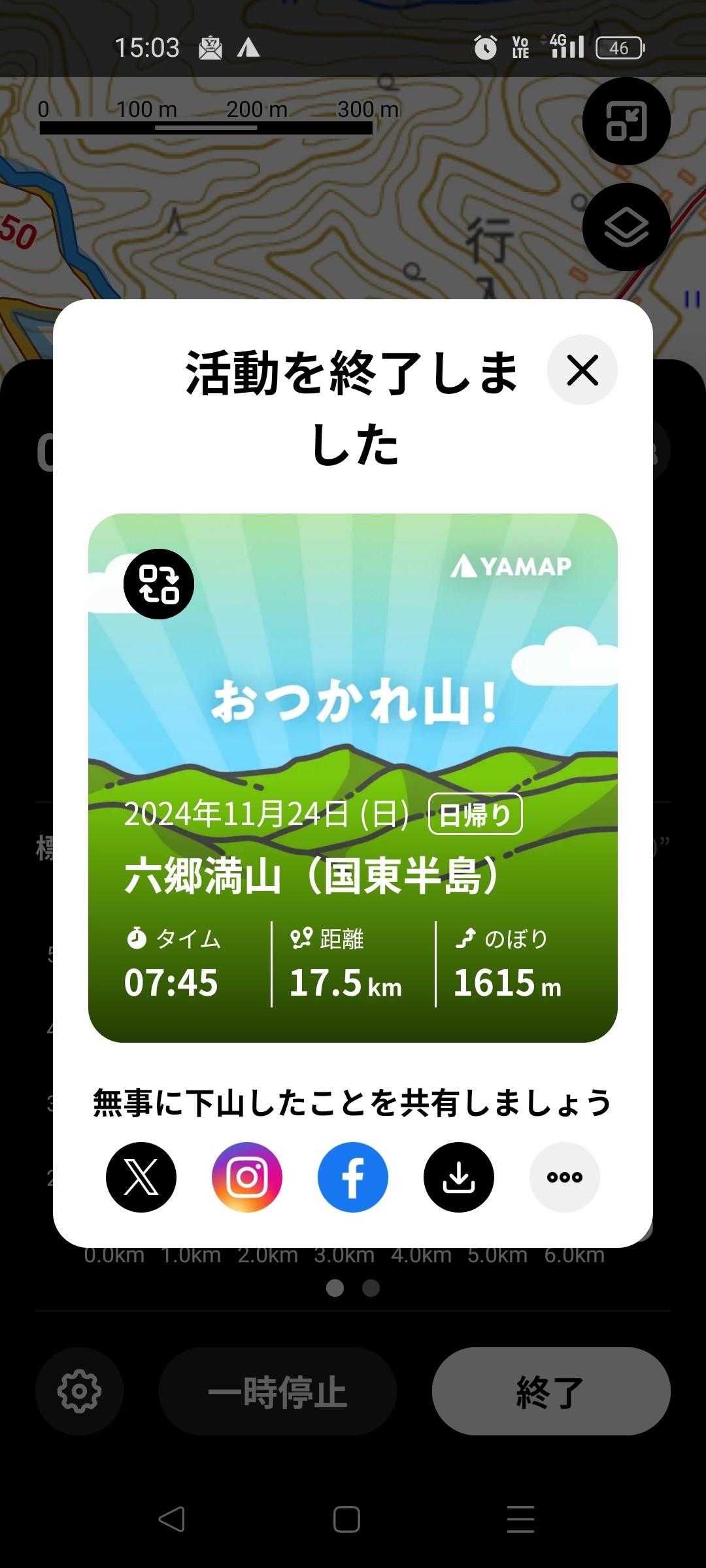Switch the share card design
Viewport: 706px width, 1568px height.
pos(159,584)
